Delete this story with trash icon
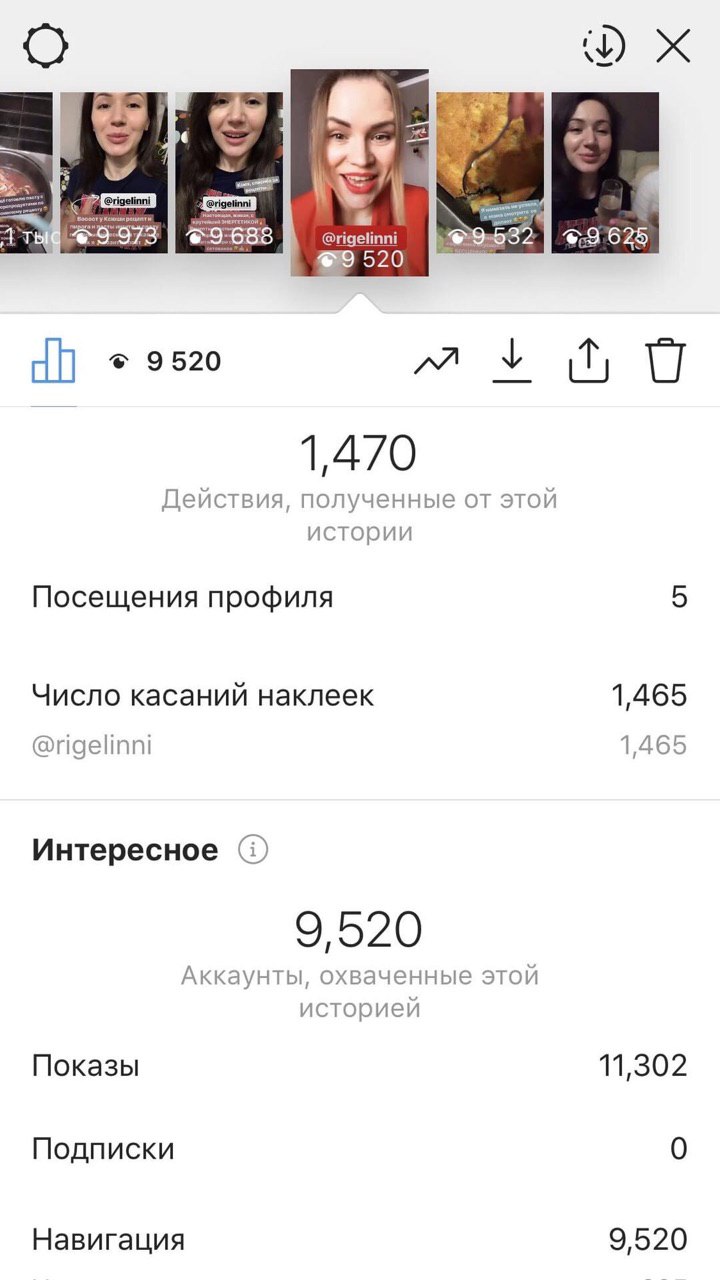 pyautogui.click(x=665, y=361)
